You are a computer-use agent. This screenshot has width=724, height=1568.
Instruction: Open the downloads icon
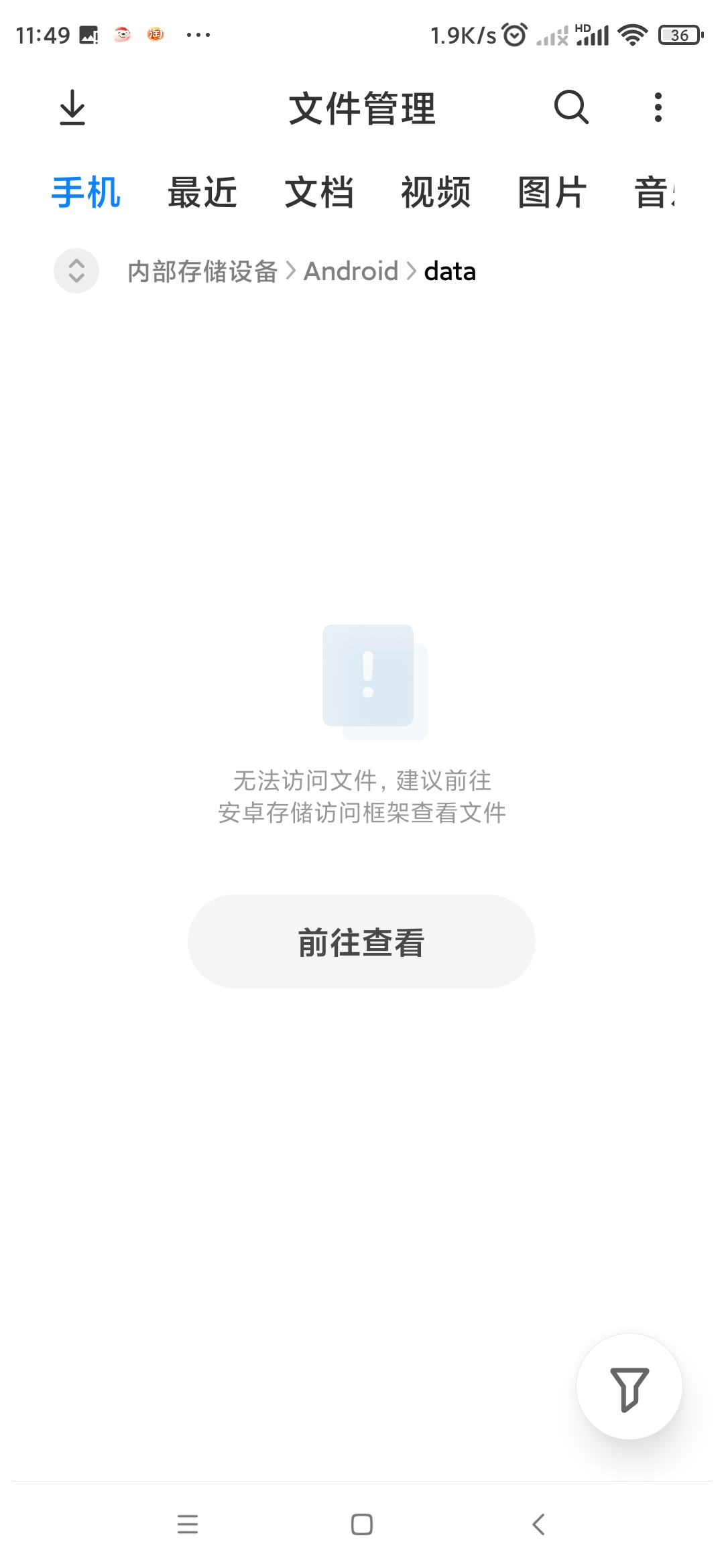(72, 108)
